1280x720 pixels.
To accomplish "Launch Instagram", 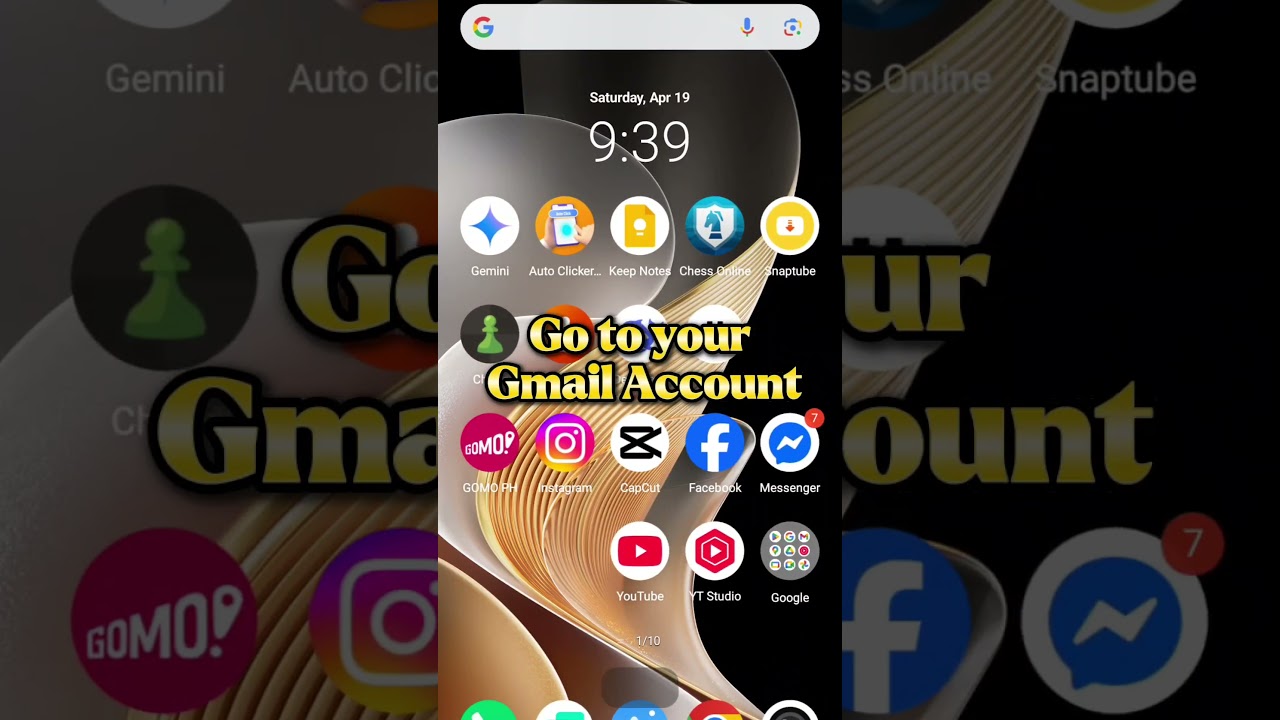I will pyautogui.click(x=565, y=443).
